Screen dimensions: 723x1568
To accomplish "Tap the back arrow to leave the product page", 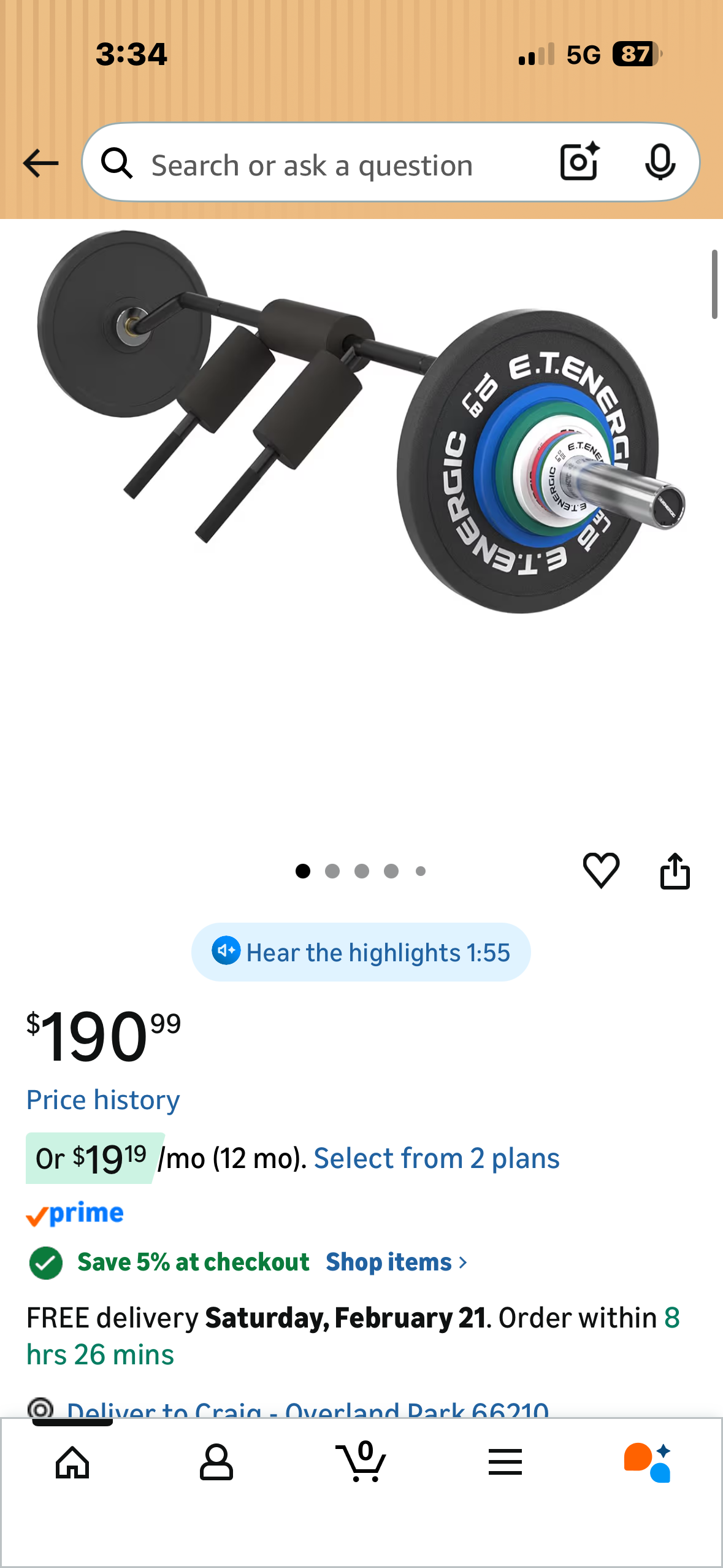I will (39, 163).
